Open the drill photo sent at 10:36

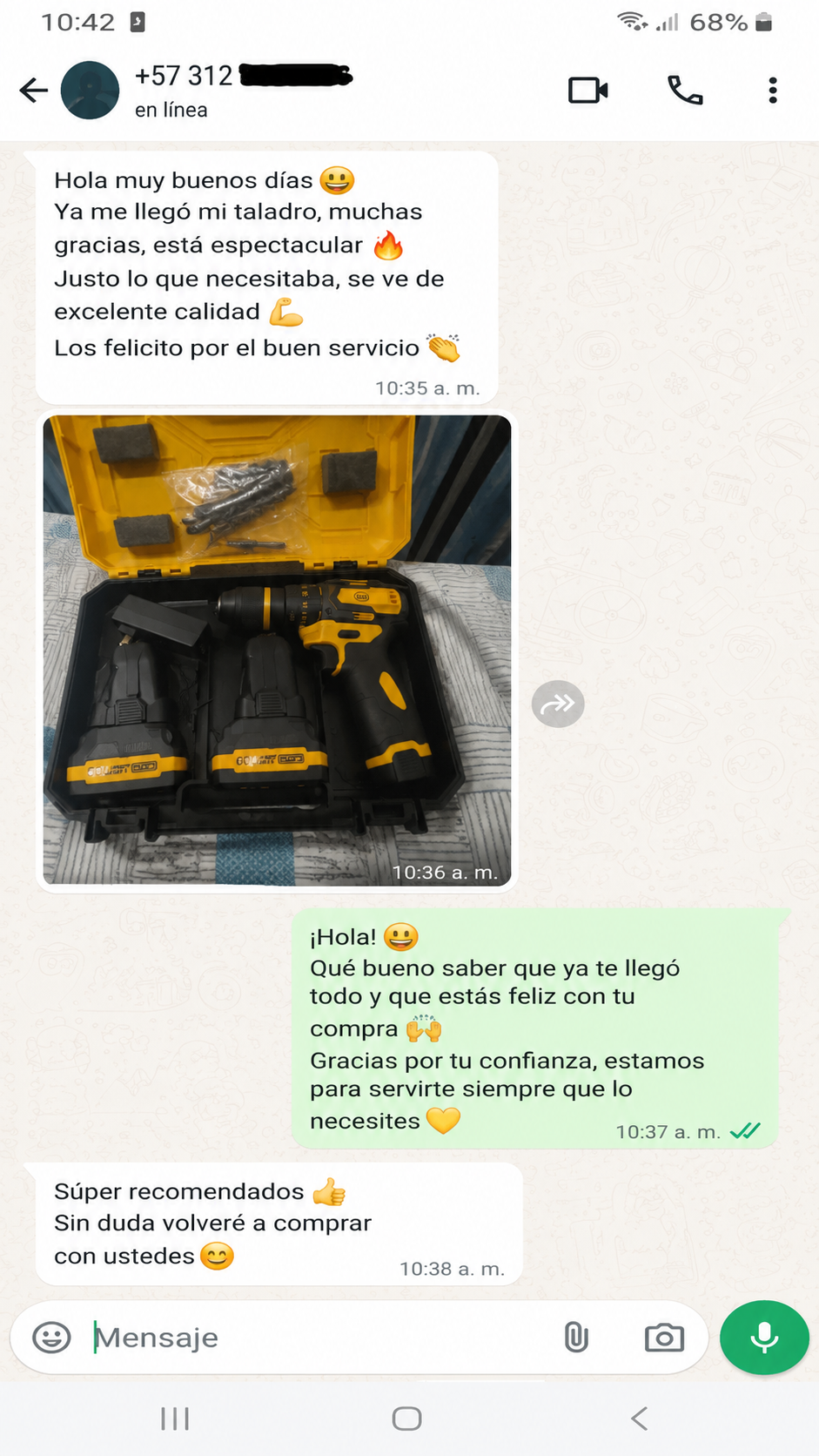[277, 650]
